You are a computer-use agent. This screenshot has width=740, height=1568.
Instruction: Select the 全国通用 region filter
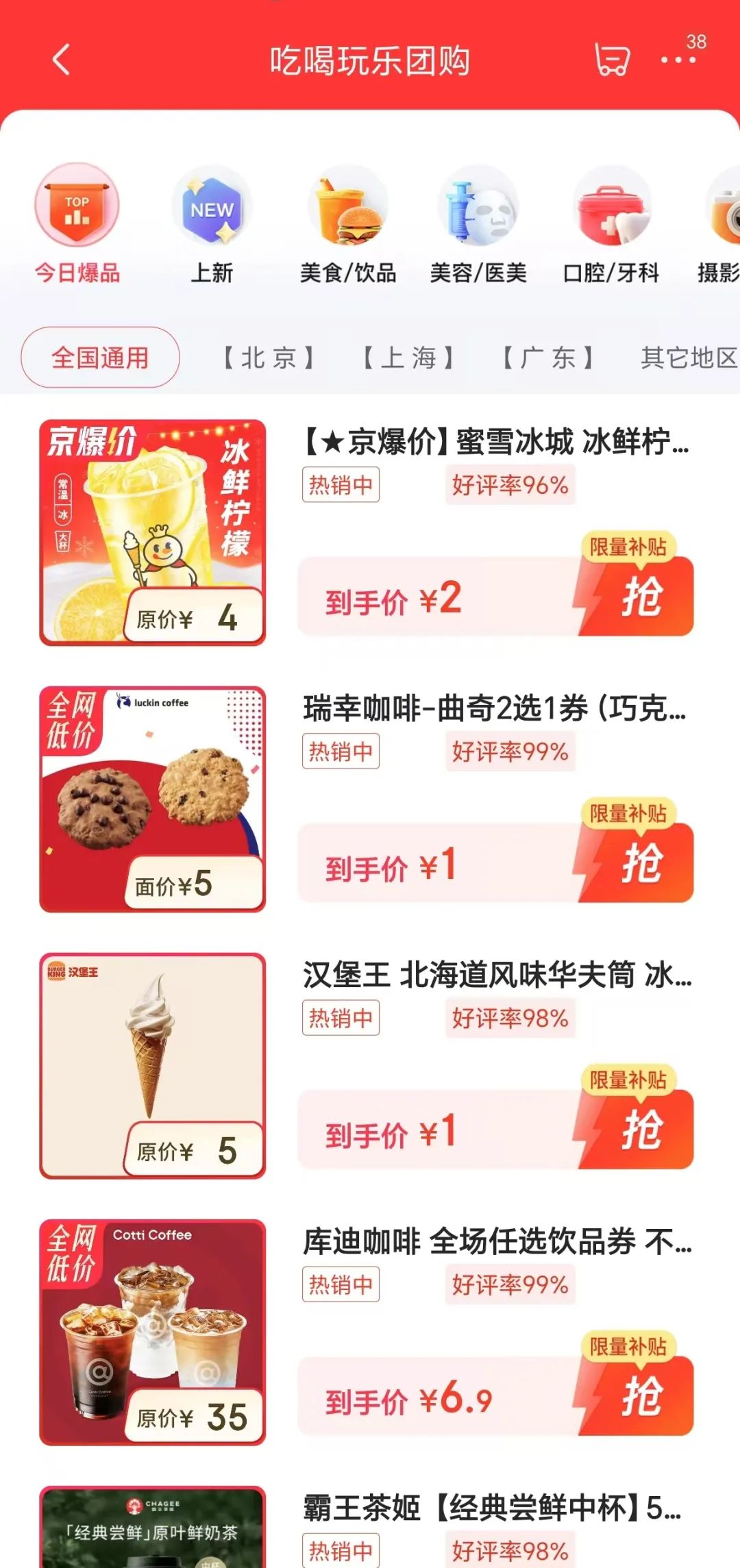[x=100, y=358]
